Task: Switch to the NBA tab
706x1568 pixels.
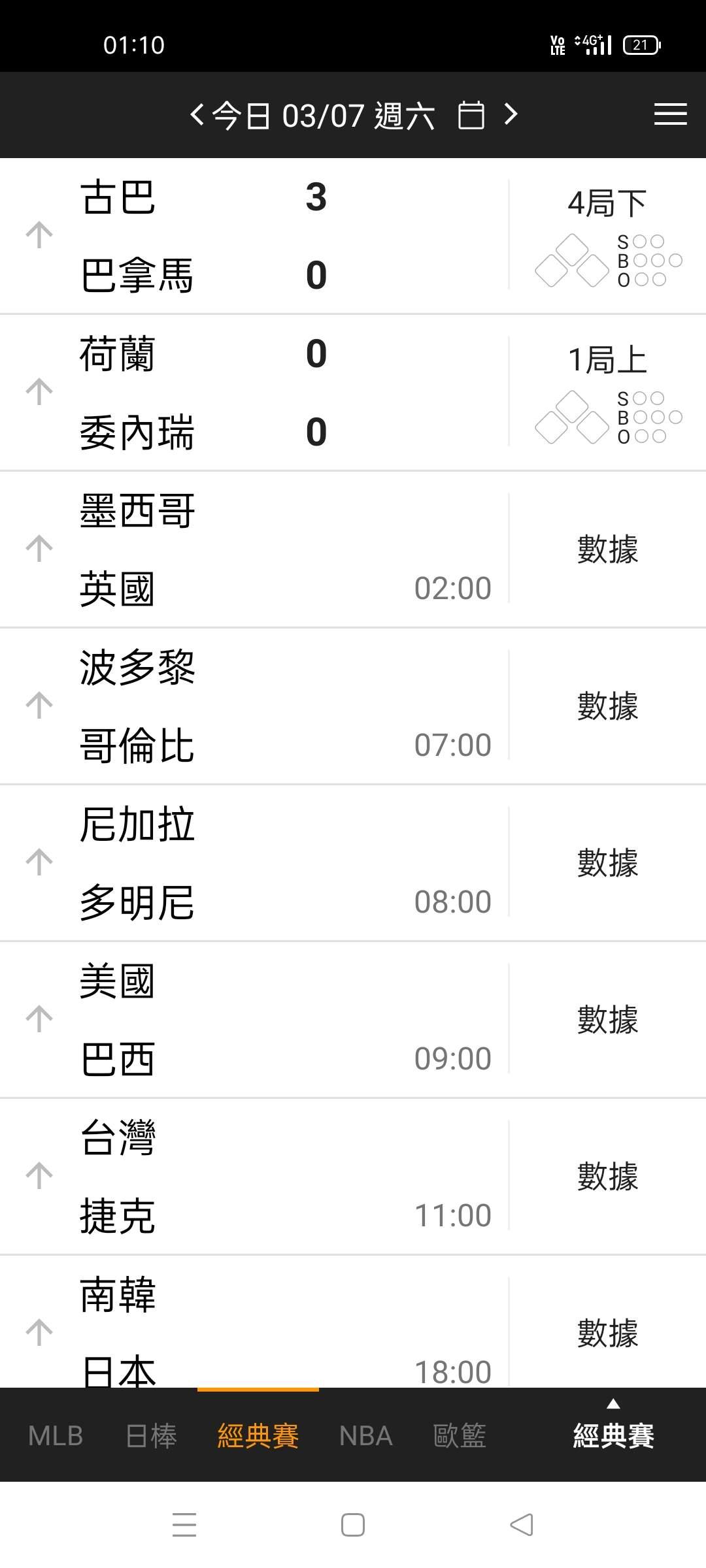Action: pos(365,1436)
